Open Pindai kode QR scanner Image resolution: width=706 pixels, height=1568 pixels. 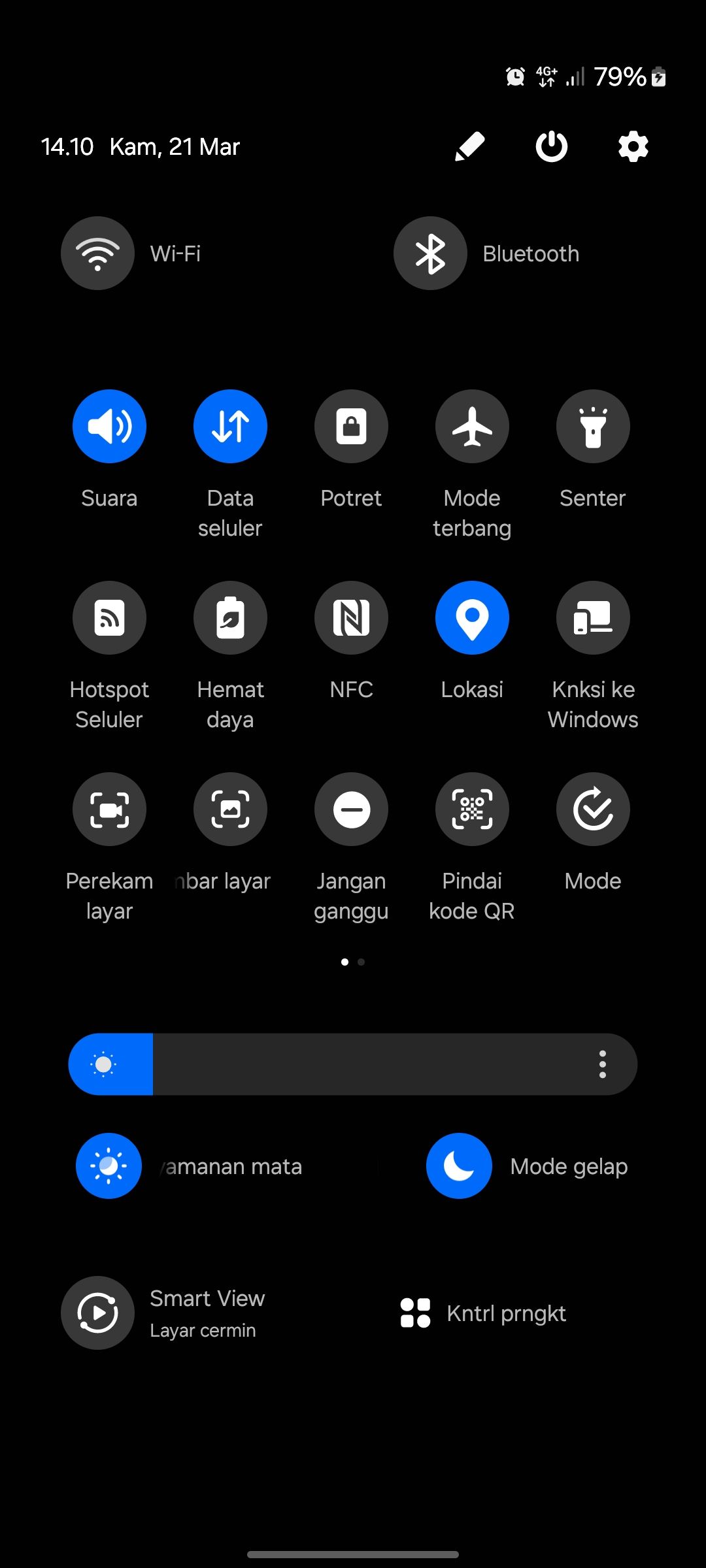(x=472, y=809)
